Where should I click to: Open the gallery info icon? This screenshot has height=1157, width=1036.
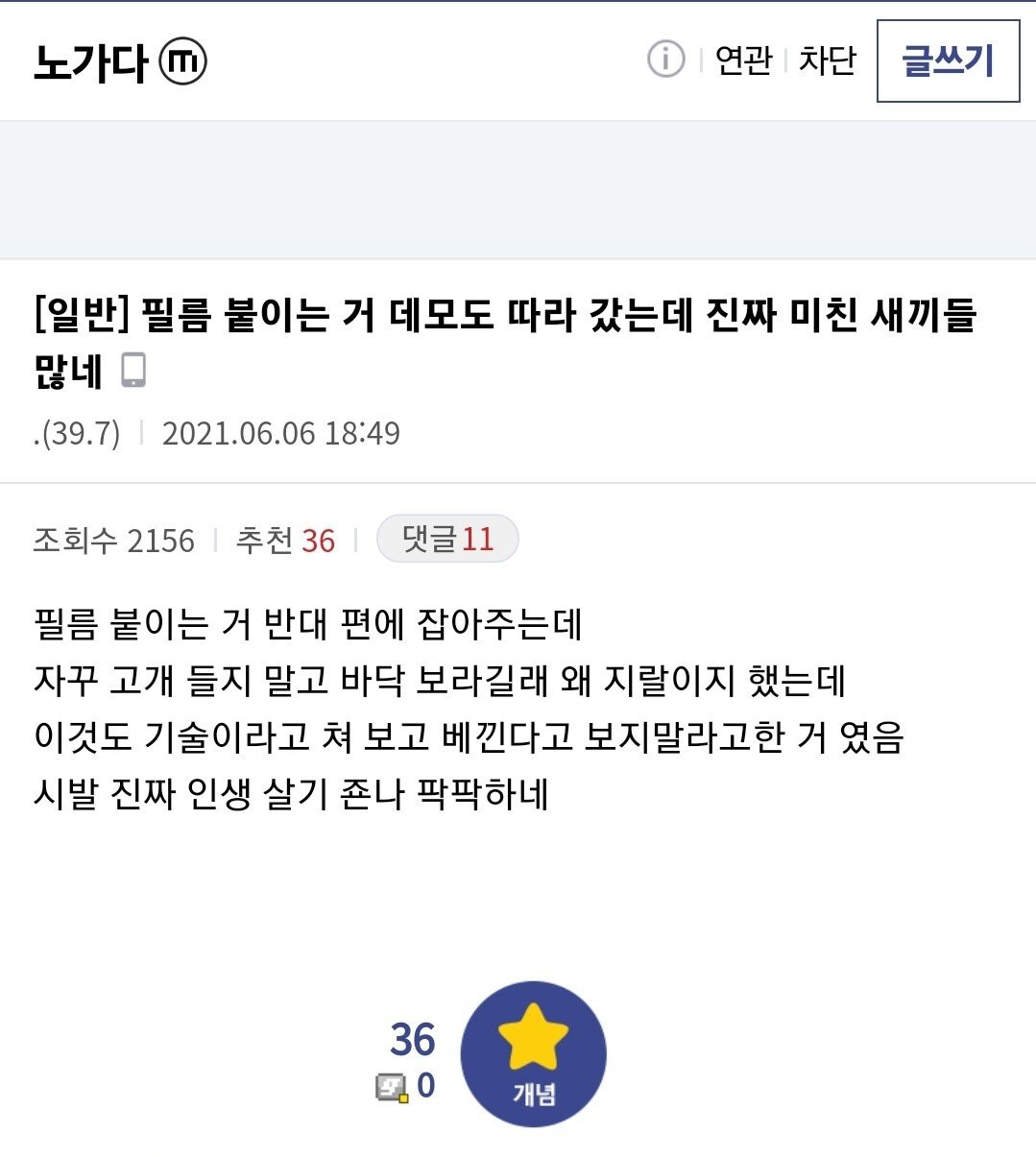coord(665,60)
